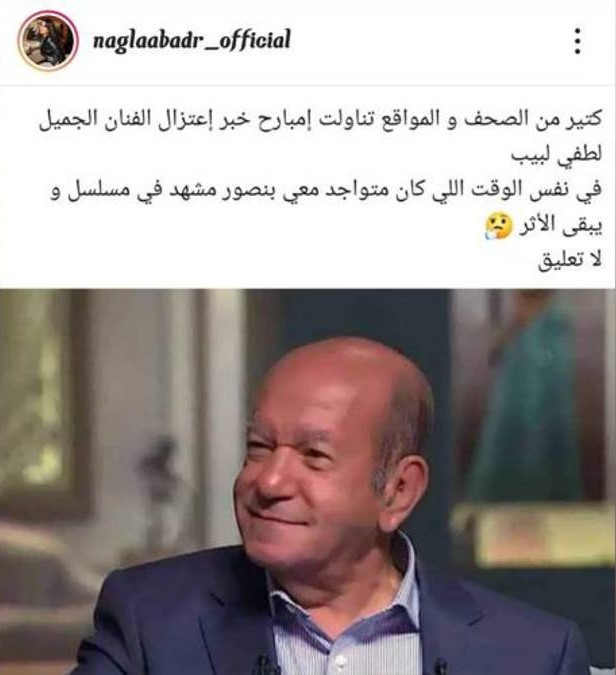This screenshot has height=675, width=616.
Task: Tap the naglaabadr_official username
Action: tap(191, 40)
